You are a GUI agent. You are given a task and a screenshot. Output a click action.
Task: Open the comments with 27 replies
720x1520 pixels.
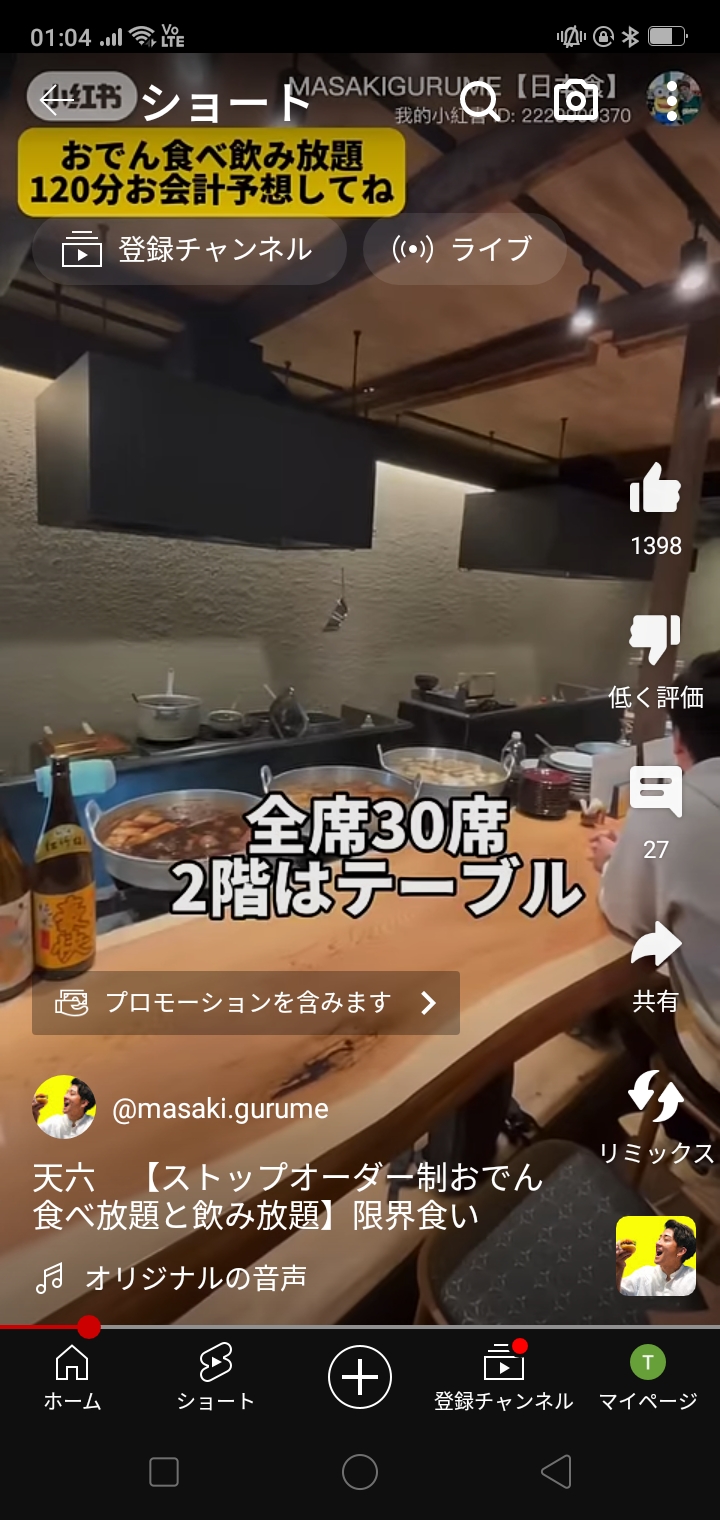[655, 795]
